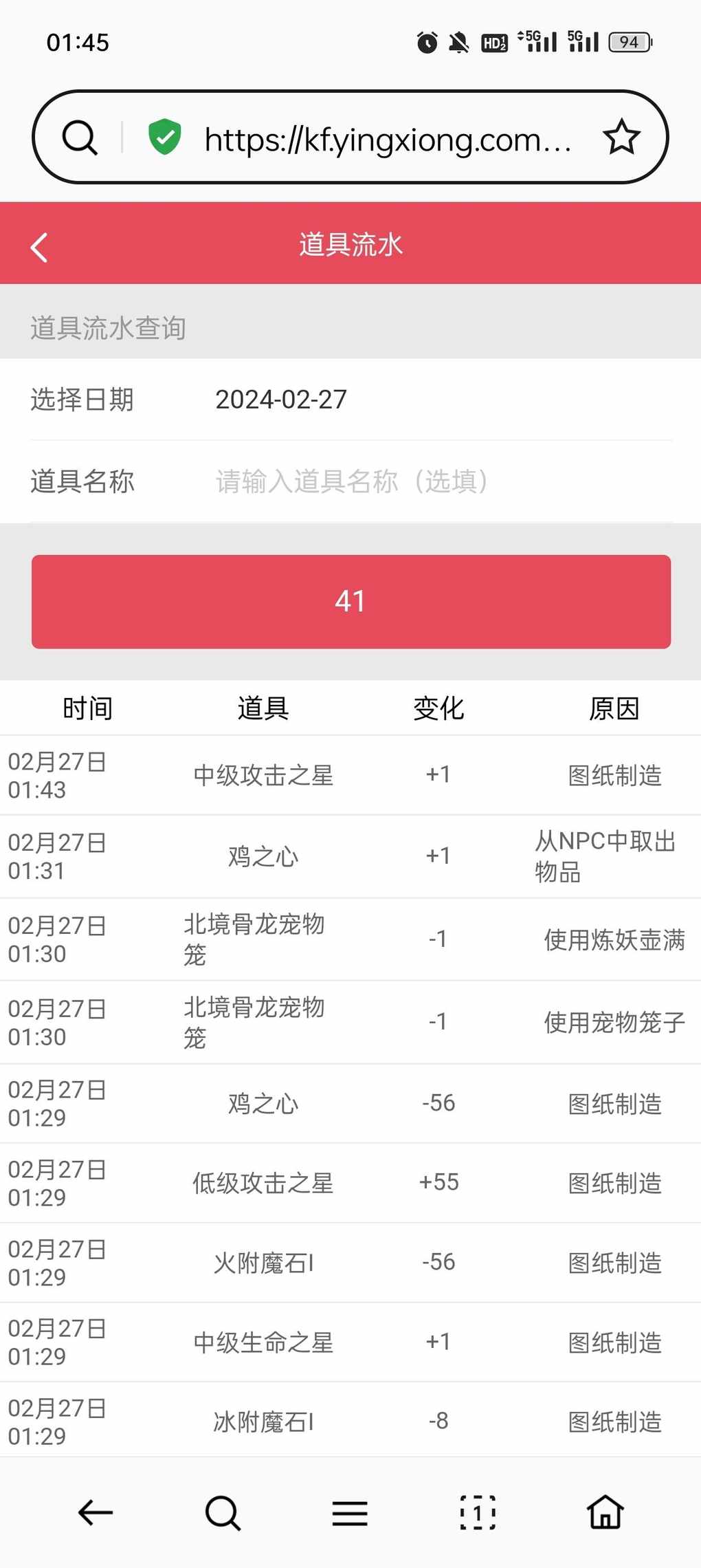
Task: Go back from the 道具流水 page
Action: 39,247
